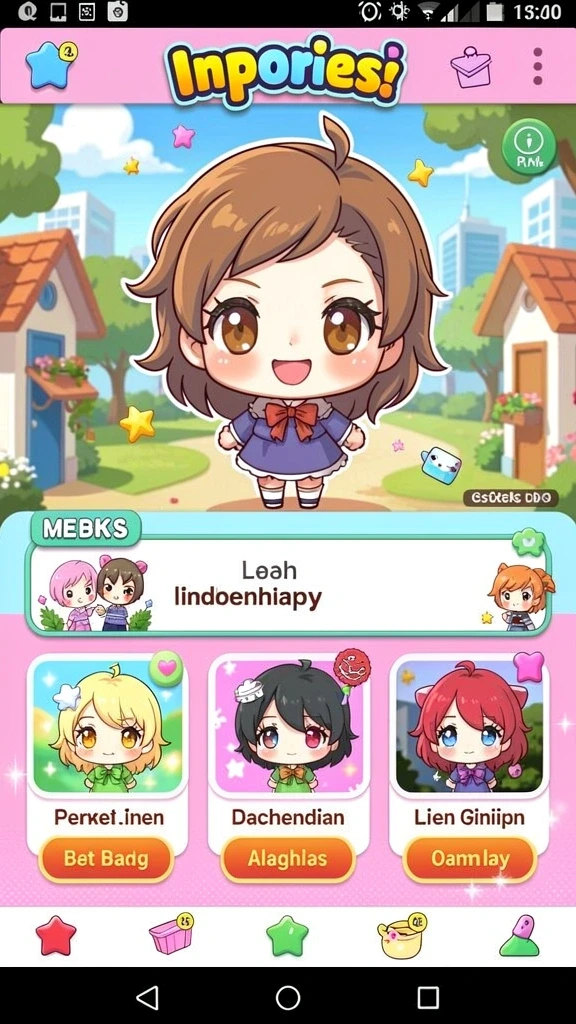Open the purple bag icon in the header
The width and height of the screenshot is (576, 1024).
click(x=471, y=67)
